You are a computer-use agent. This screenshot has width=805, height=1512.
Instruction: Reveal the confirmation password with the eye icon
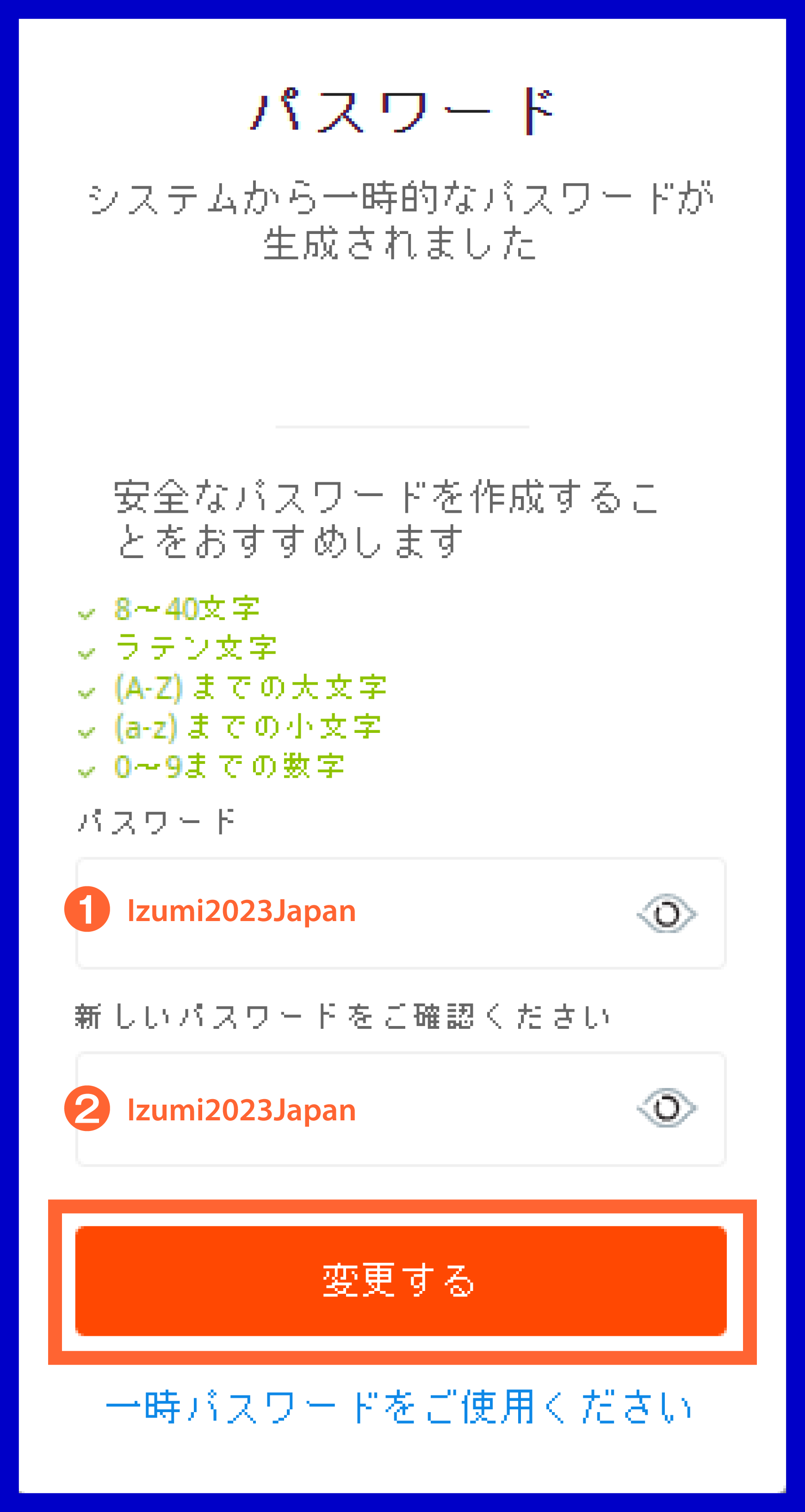667,1107
